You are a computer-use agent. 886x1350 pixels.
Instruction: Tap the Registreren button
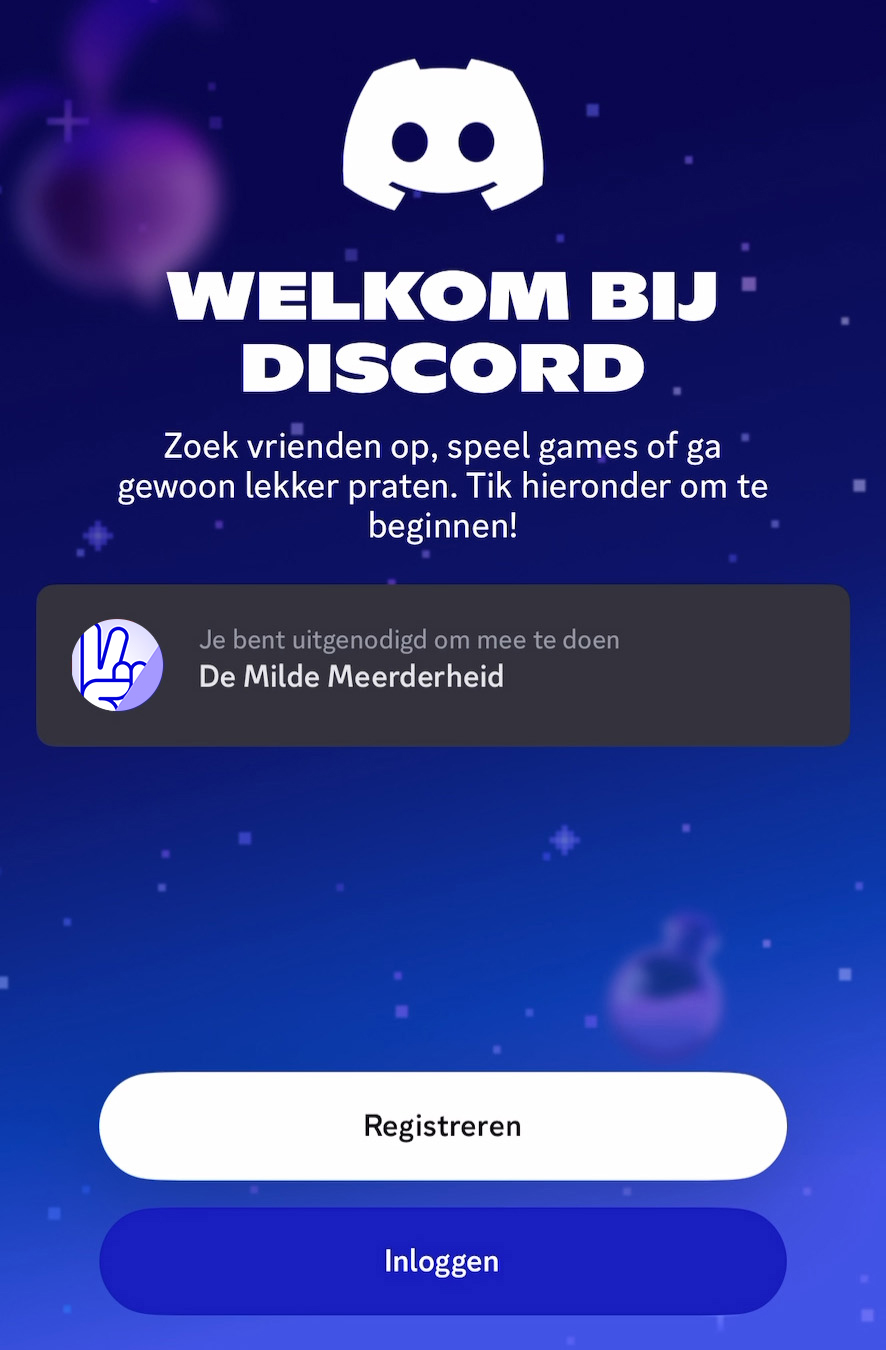tap(442, 1126)
